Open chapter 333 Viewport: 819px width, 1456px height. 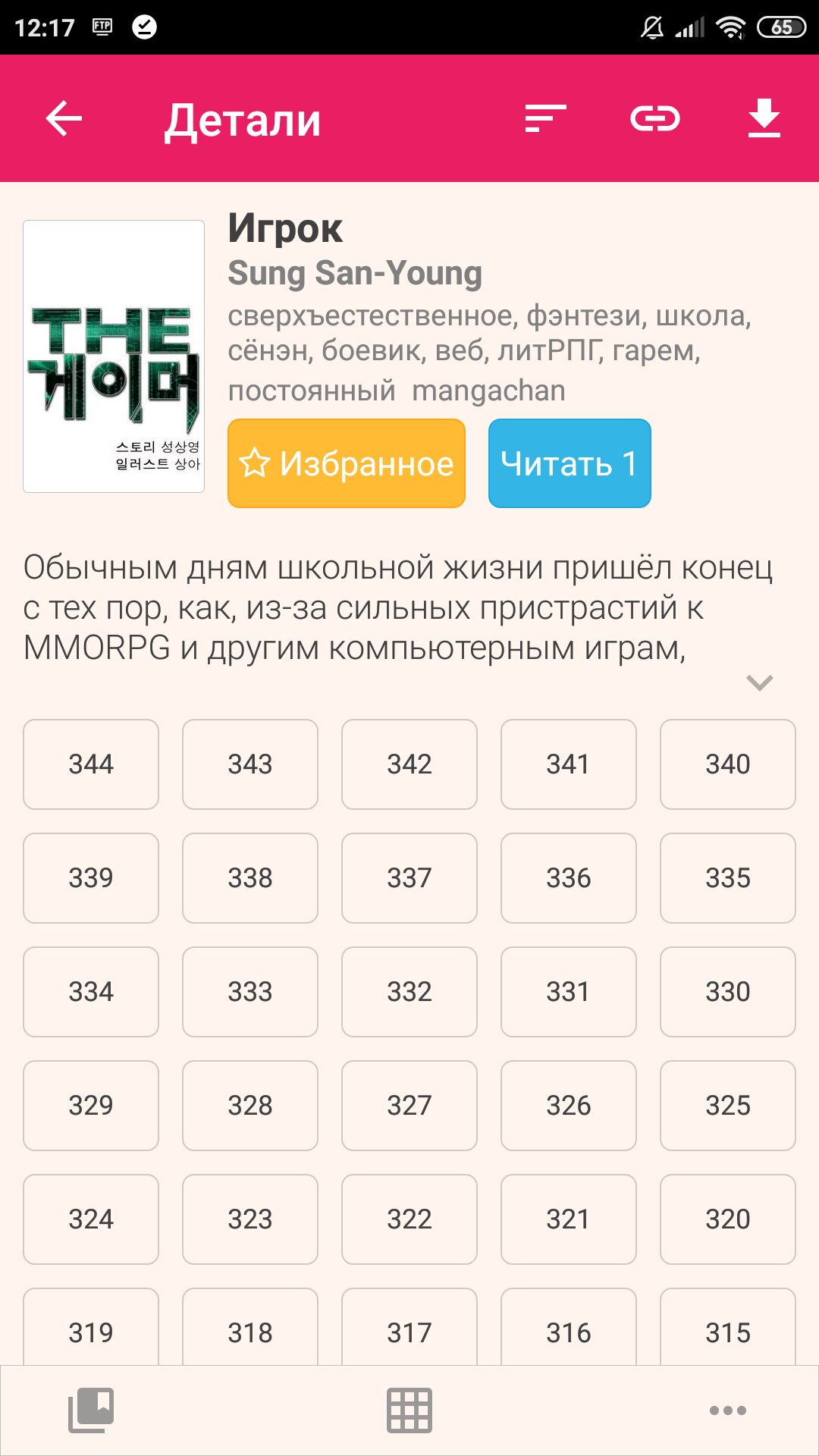coord(250,992)
